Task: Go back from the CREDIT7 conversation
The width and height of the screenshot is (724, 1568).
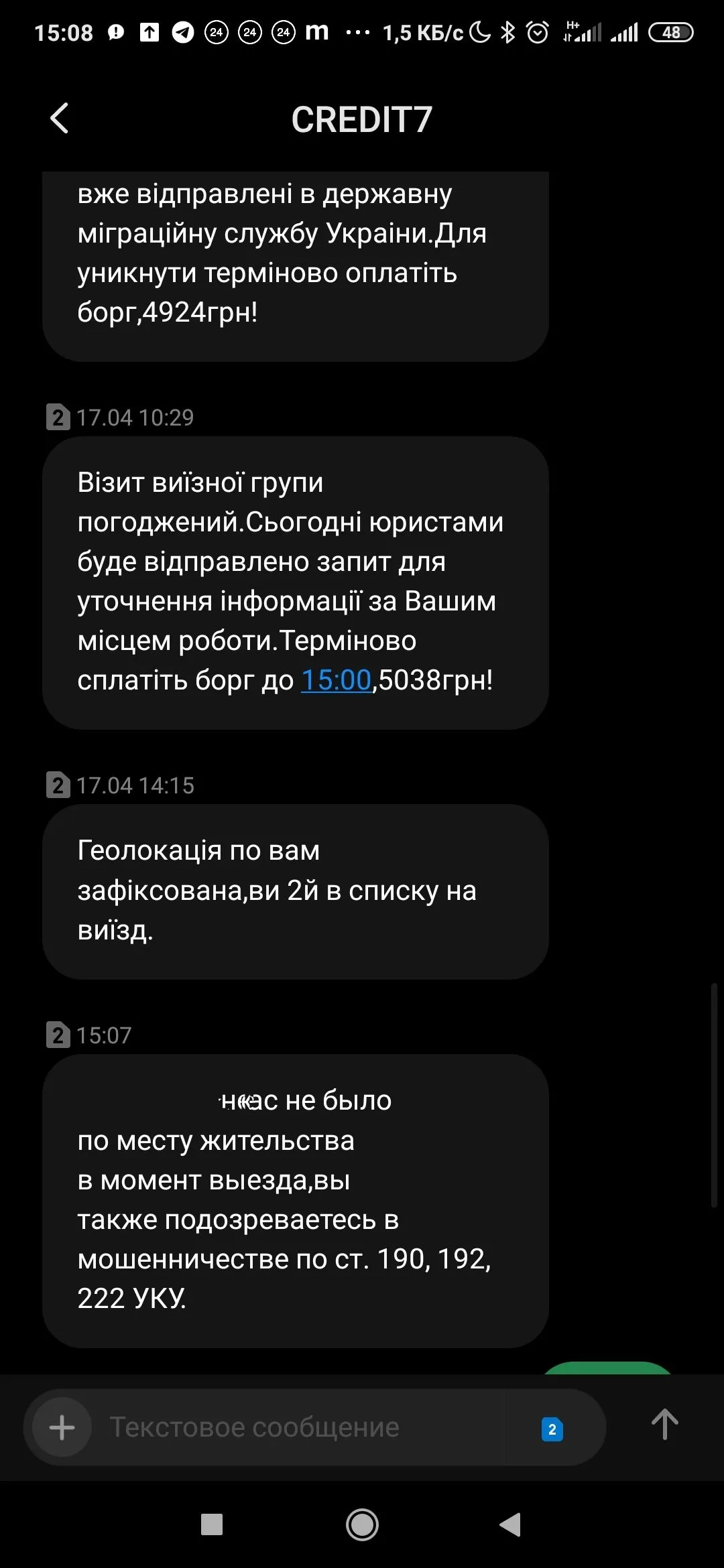Action: pos(60,119)
